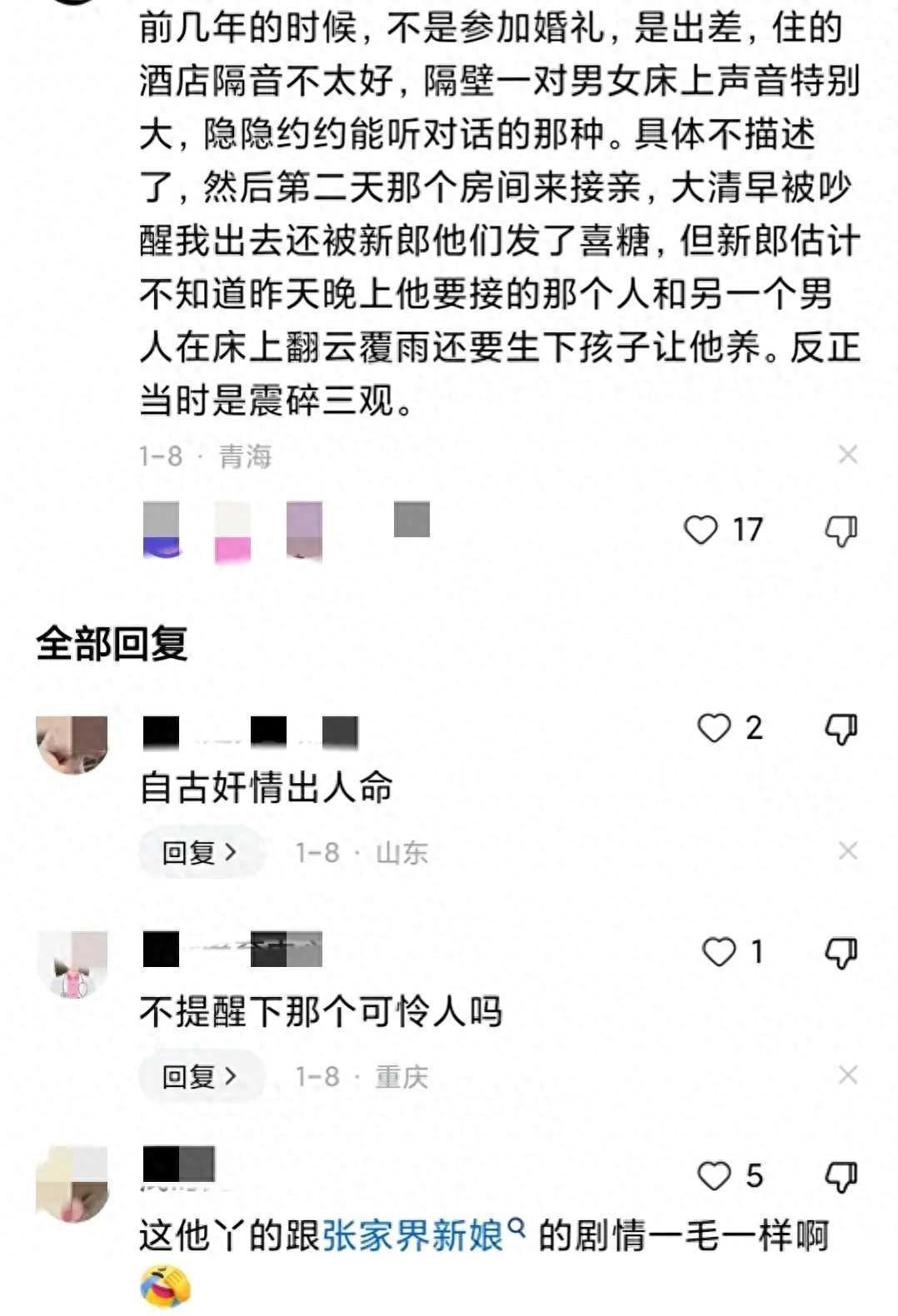Like the reply 不提醒下那个可怜人吗

click(x=719, y=951)
